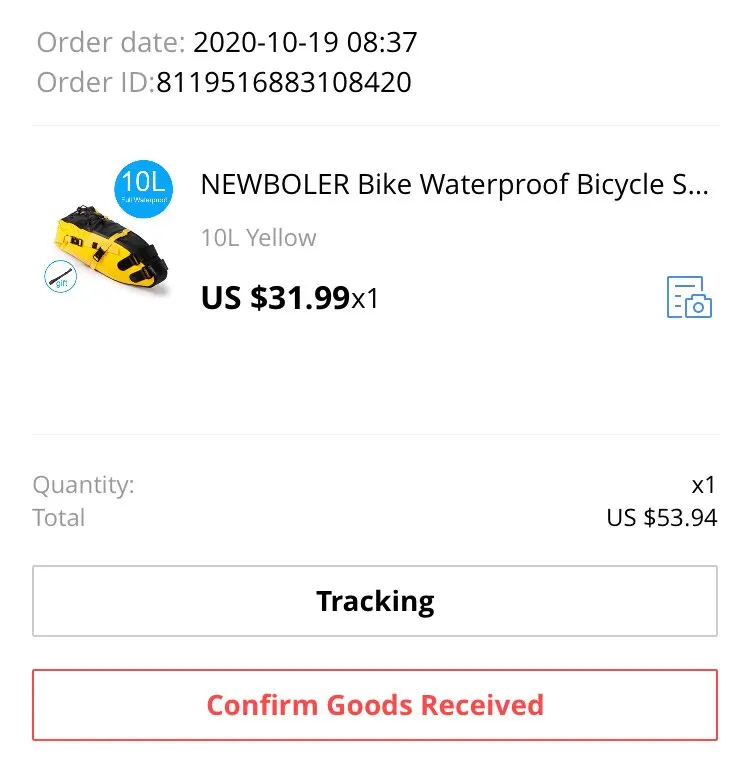Tap Confirm Goods Received
This screenshot has width=750, height=769.
[x=375, y=705]
